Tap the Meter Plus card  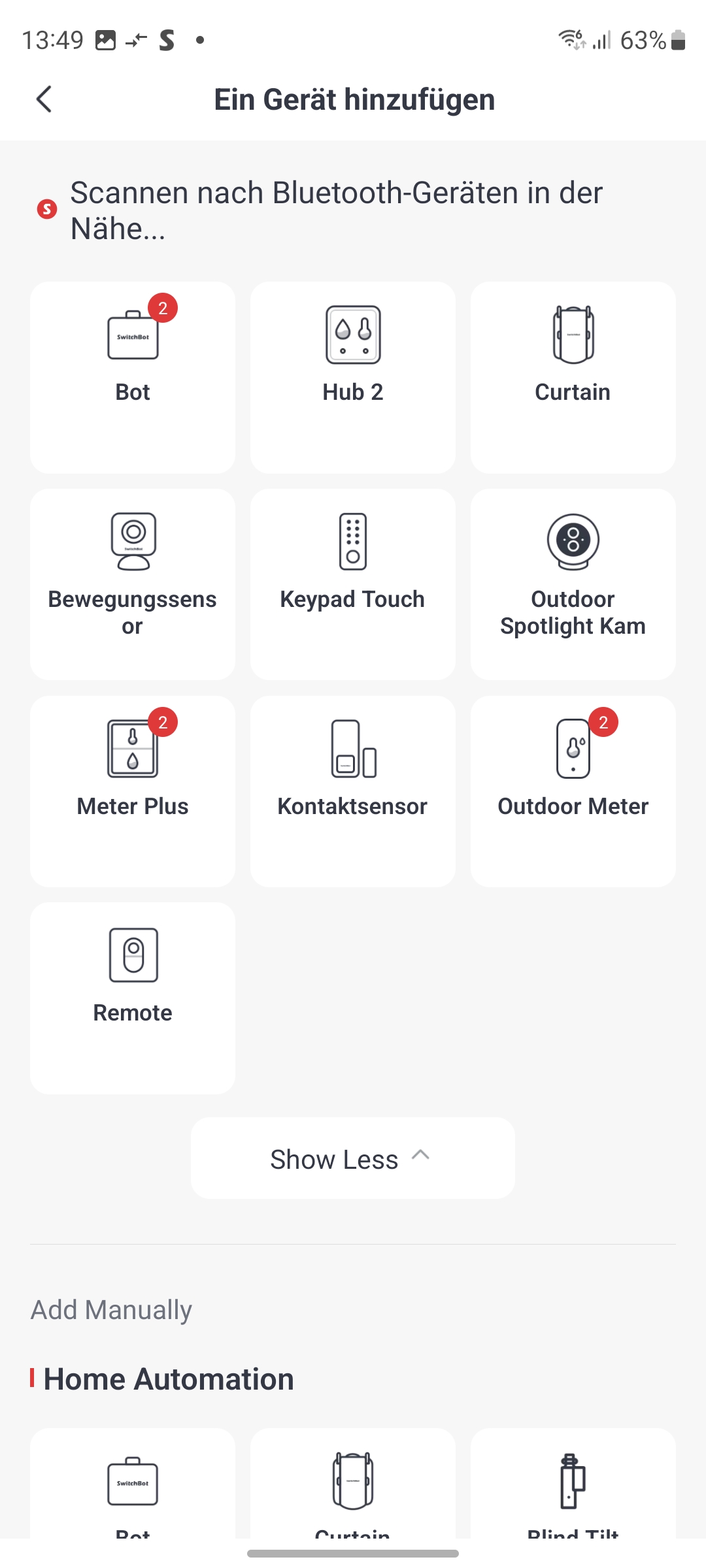coord(133,791)
